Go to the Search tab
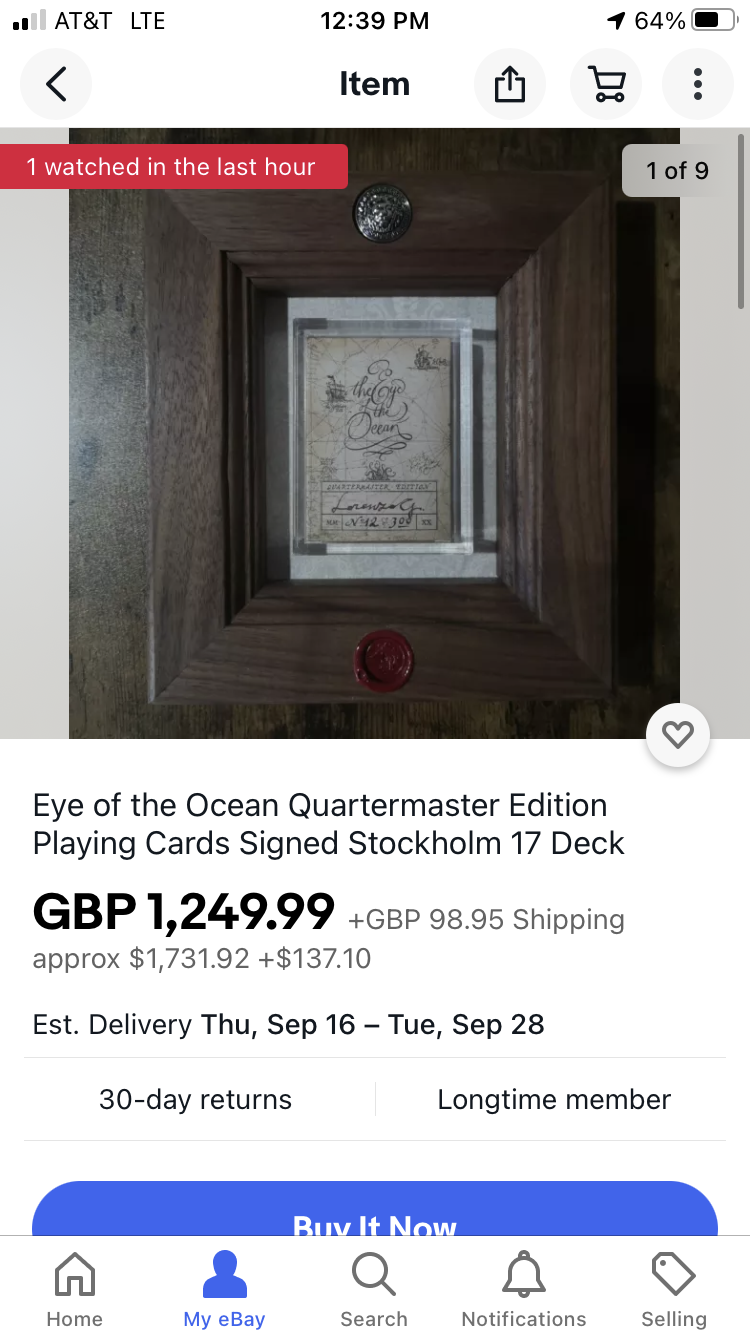 (x=374, y=1290)
